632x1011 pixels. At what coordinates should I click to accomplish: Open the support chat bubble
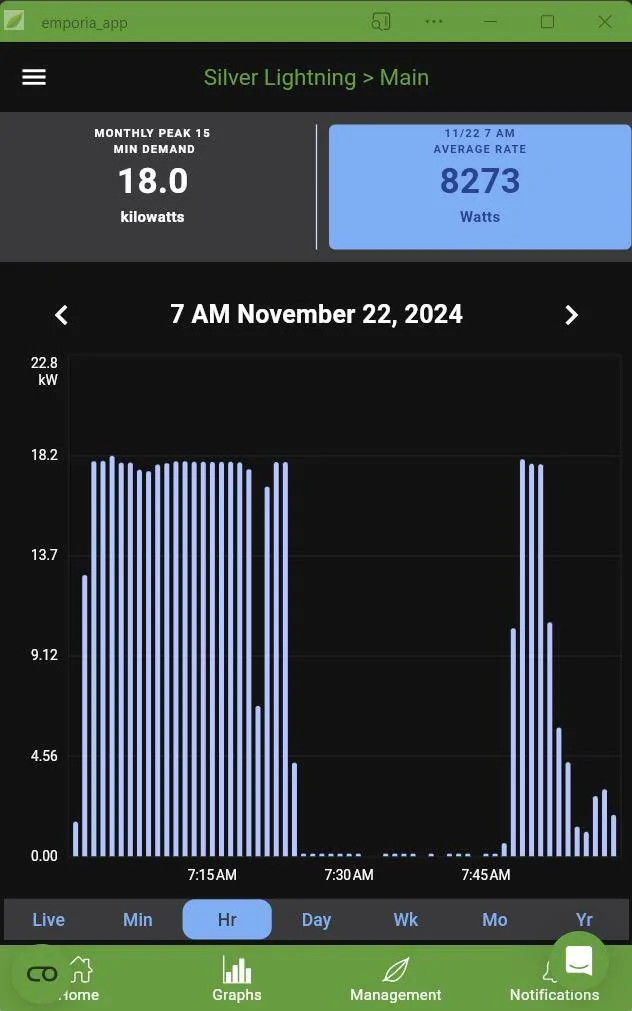click(579, 960)
